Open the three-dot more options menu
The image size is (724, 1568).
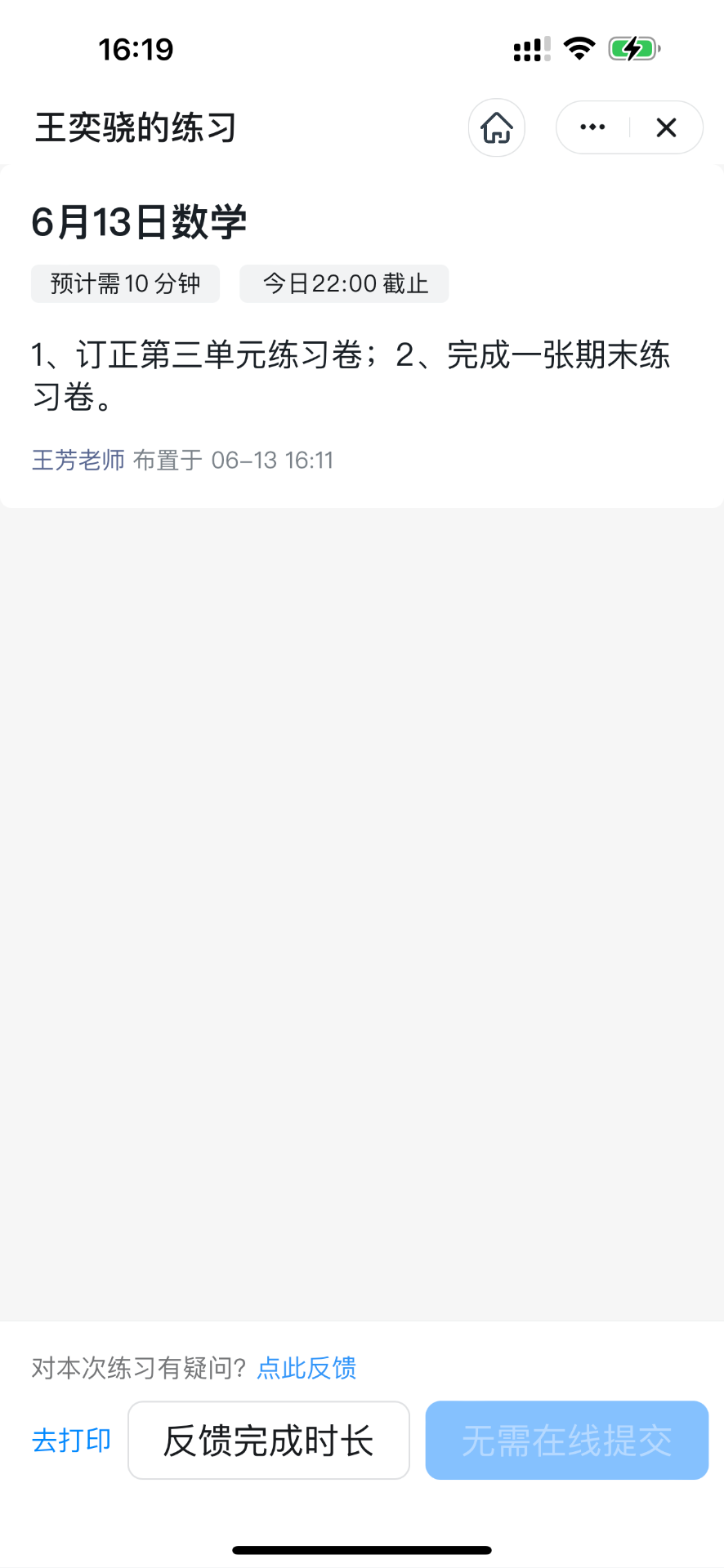pos(592,127)
